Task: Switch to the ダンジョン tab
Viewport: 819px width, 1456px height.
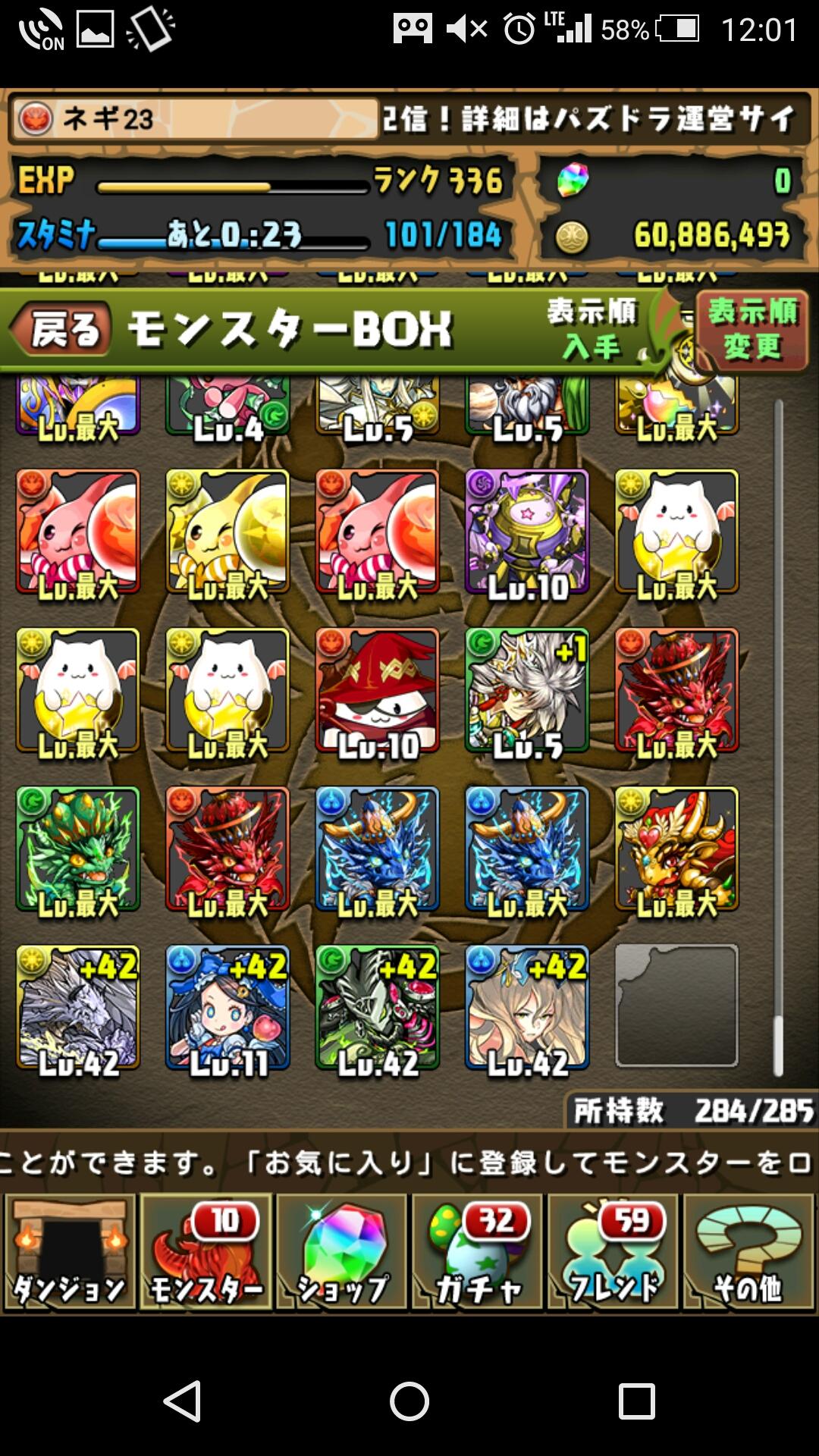Action: pyautogui.click(x=70, y=1252)
